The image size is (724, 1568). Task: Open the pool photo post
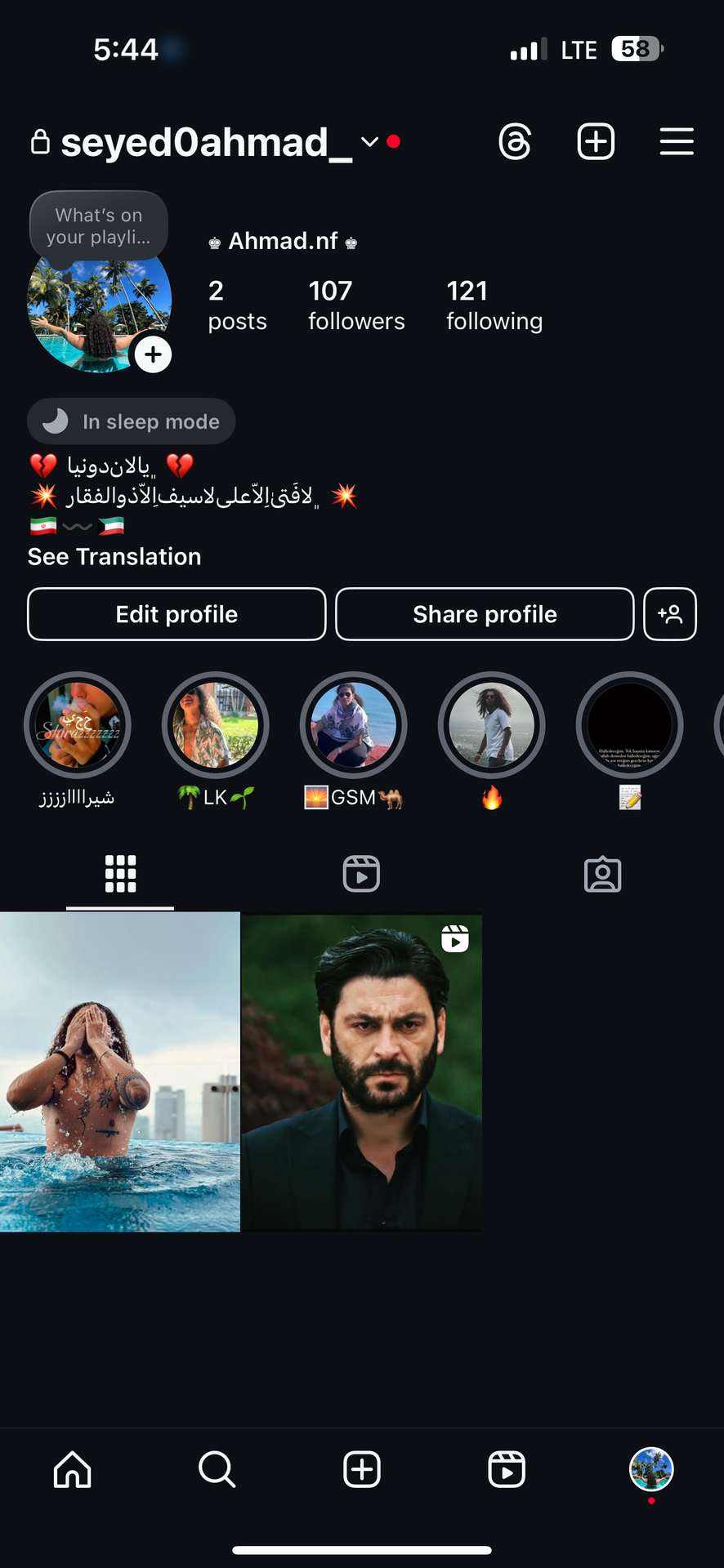[120, 1071]
